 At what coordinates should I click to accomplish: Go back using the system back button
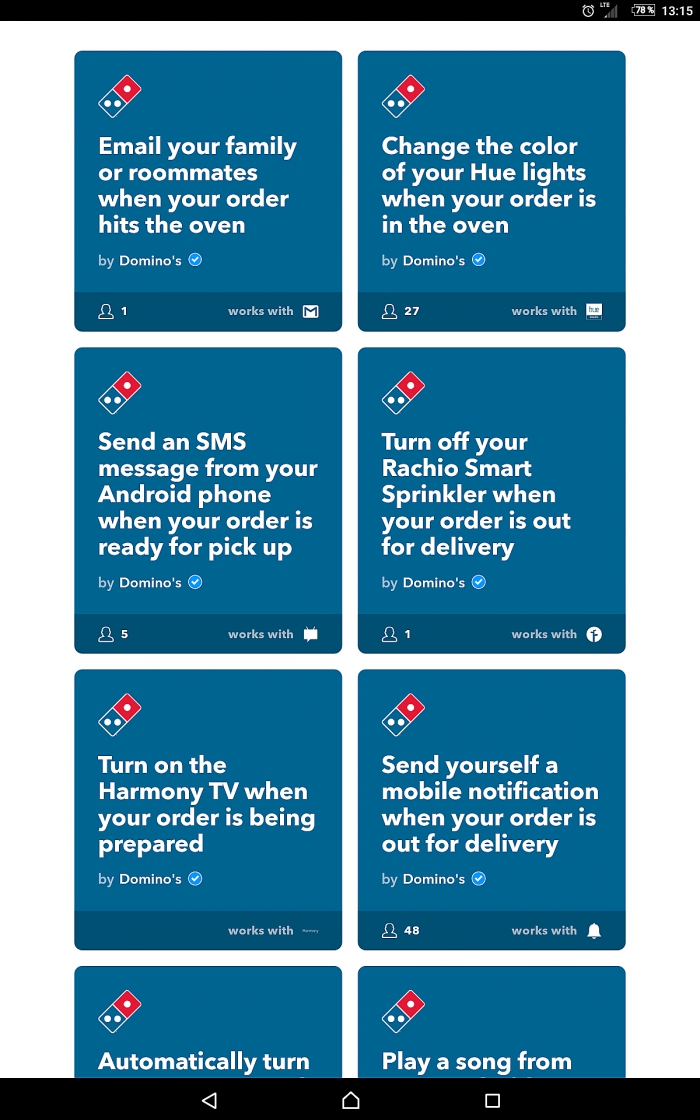click(x=209, y=1100)
